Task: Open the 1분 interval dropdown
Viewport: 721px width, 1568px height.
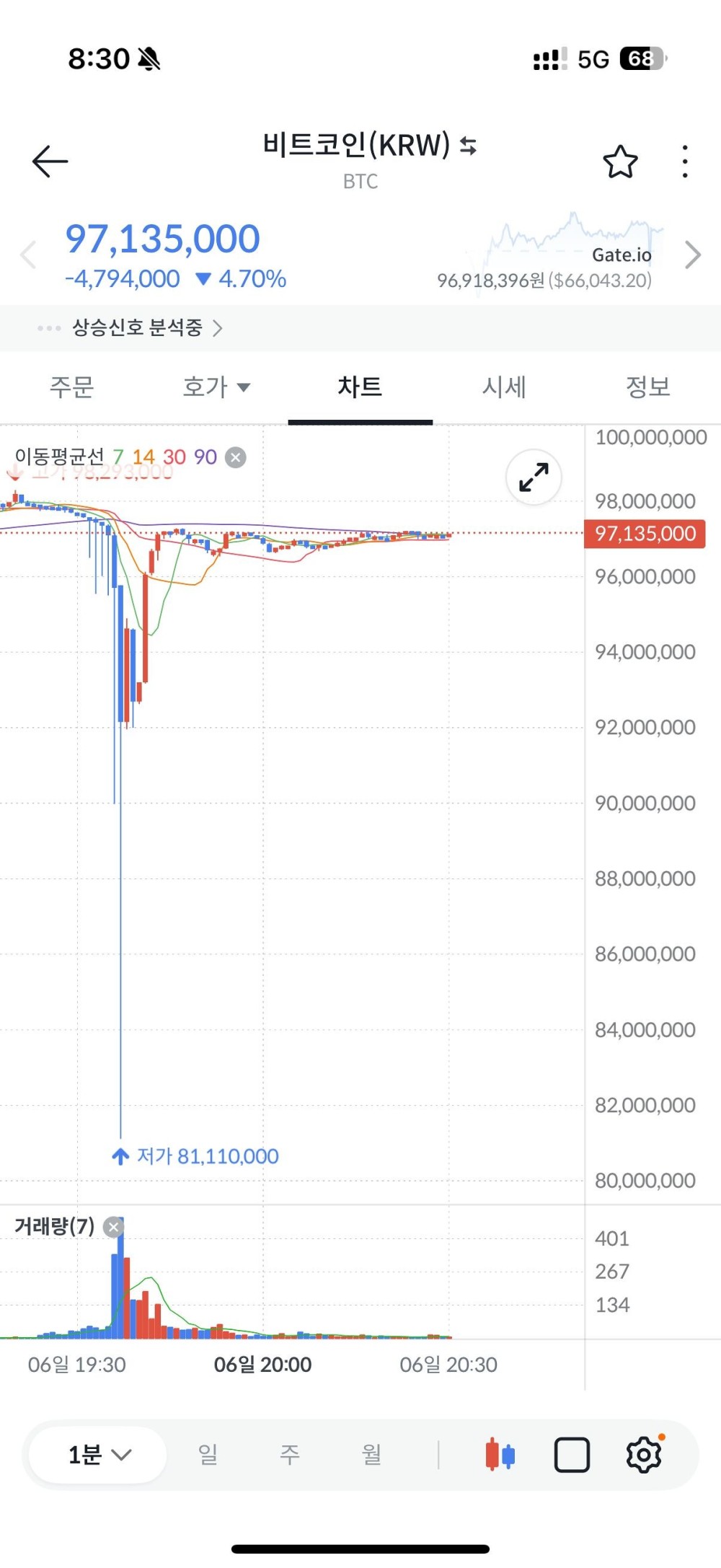Action: [x=99, y=1455]
